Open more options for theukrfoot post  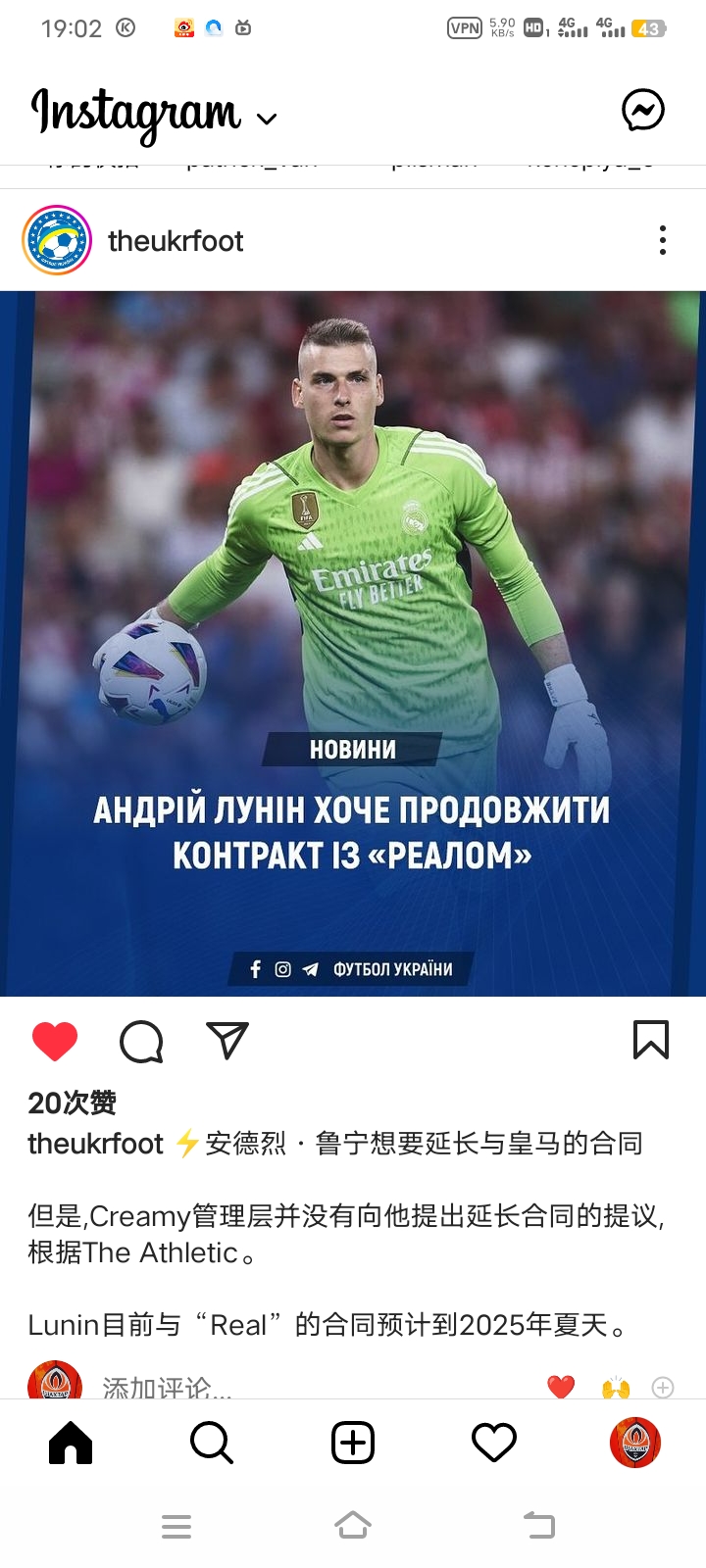tap(663, 240)
